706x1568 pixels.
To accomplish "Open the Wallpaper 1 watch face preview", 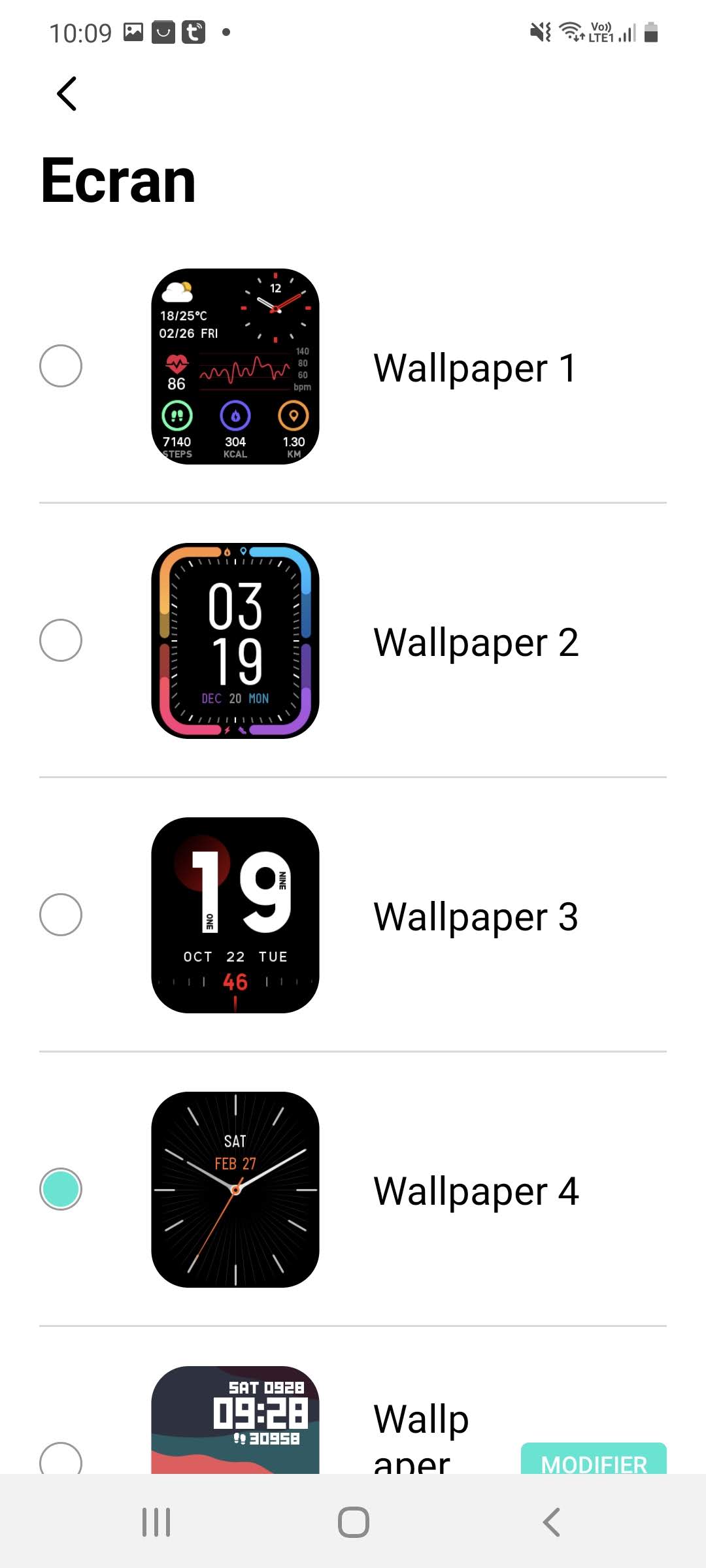I will coord(235,367).
